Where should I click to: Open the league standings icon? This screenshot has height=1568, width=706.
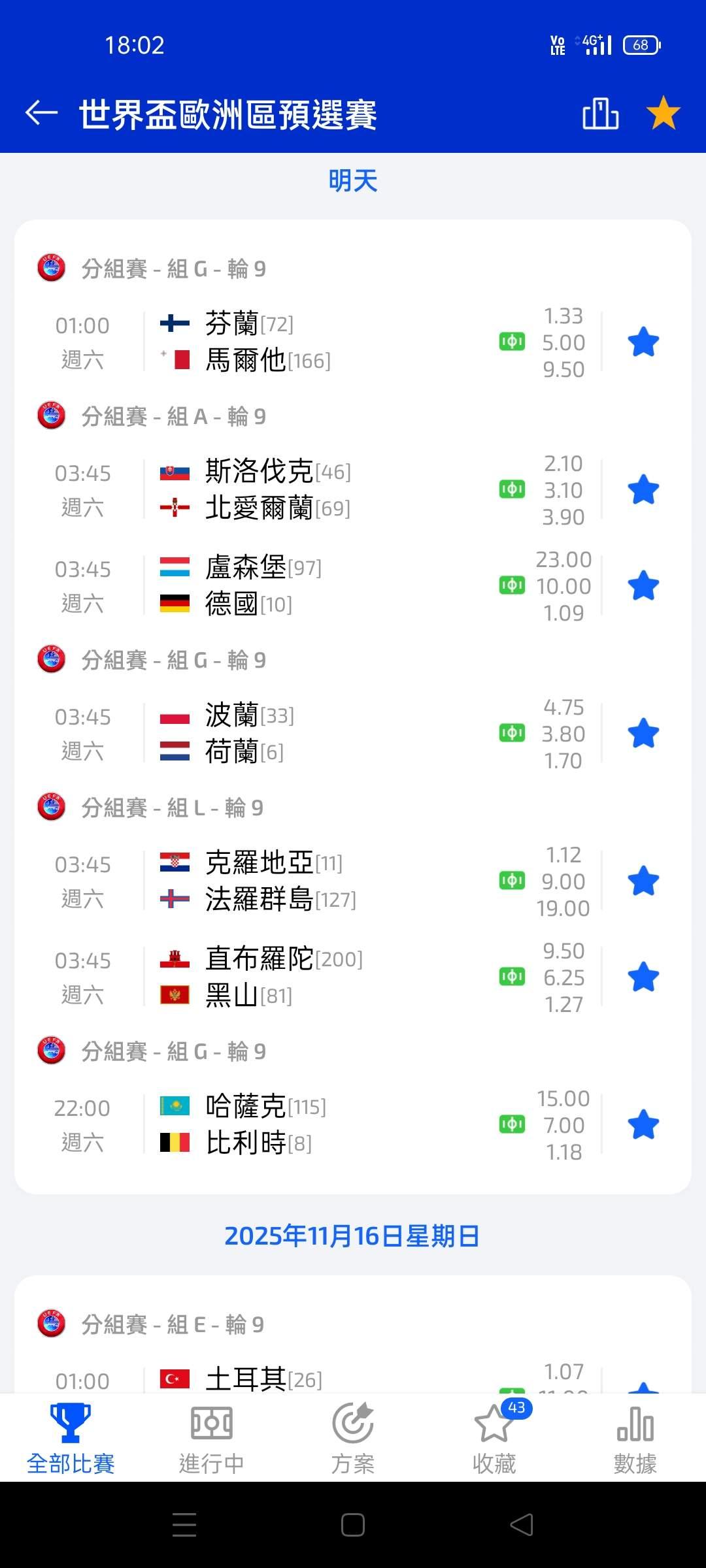pos(600,114)
